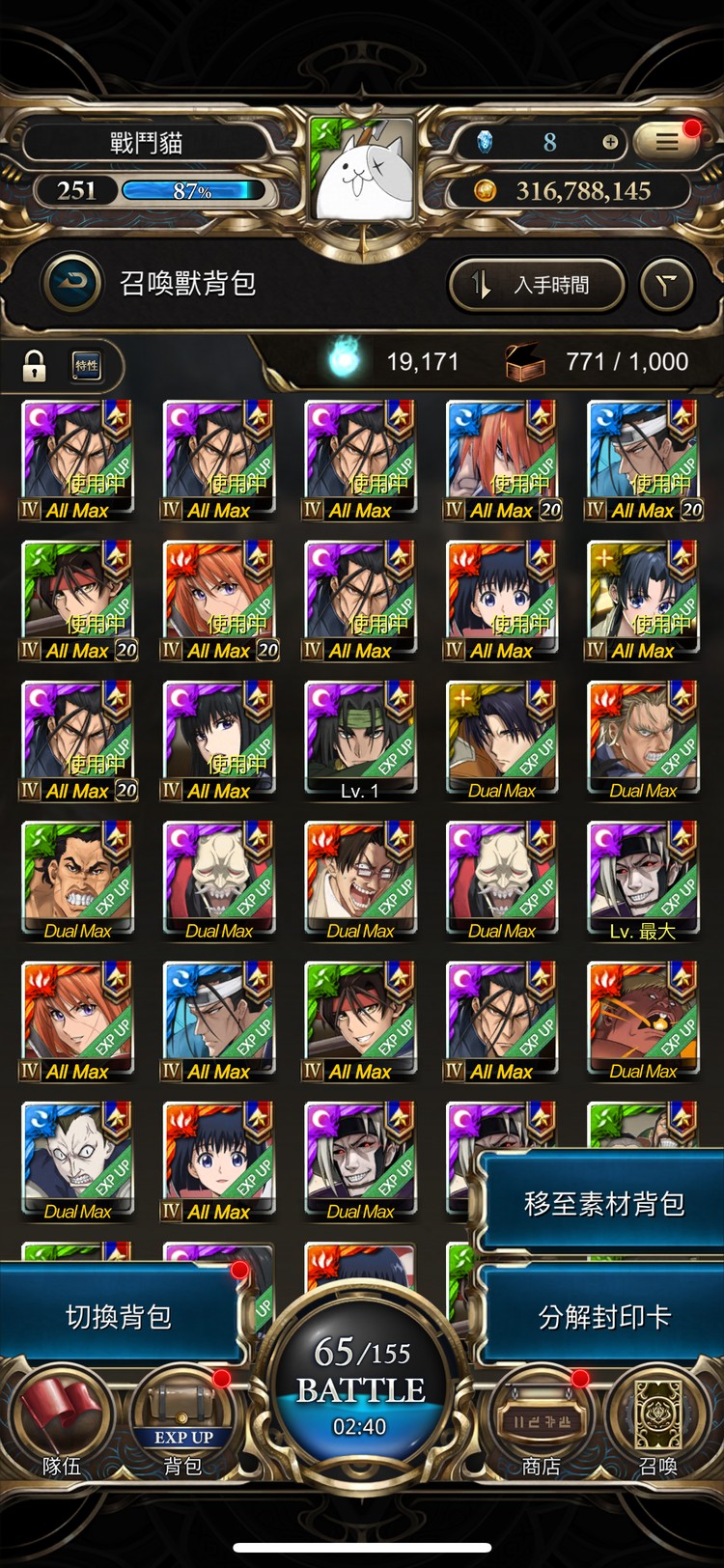Viewport: 724px width, 1568px height.
Task: Add more diamonds with the plus icon
Action: (x=610, y=142)
